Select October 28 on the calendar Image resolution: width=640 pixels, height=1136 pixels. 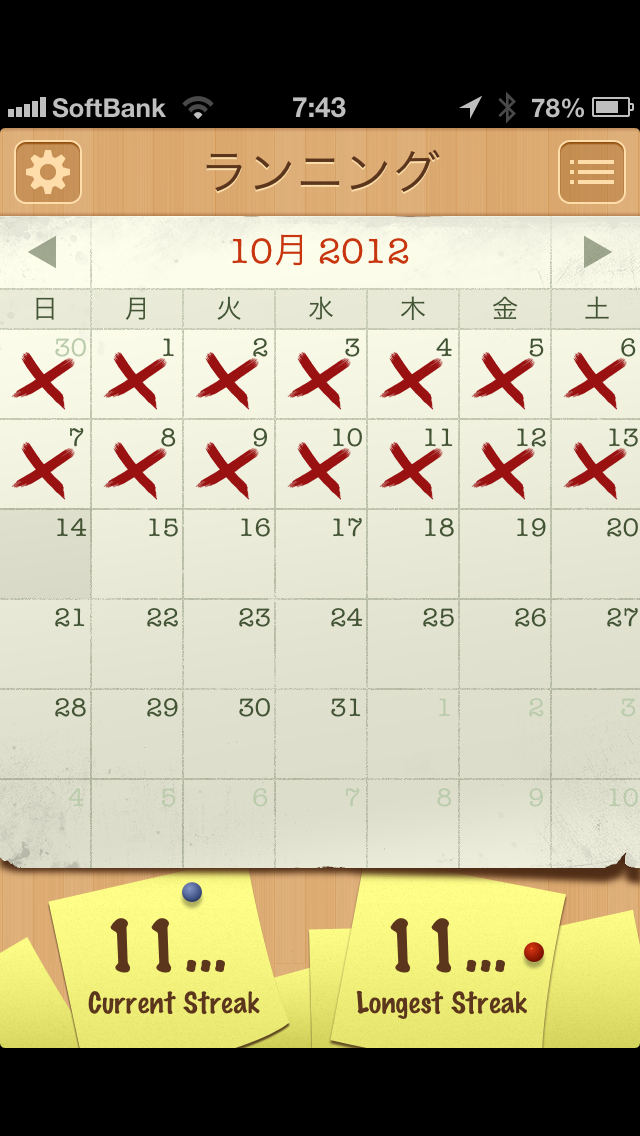(45, 733)
